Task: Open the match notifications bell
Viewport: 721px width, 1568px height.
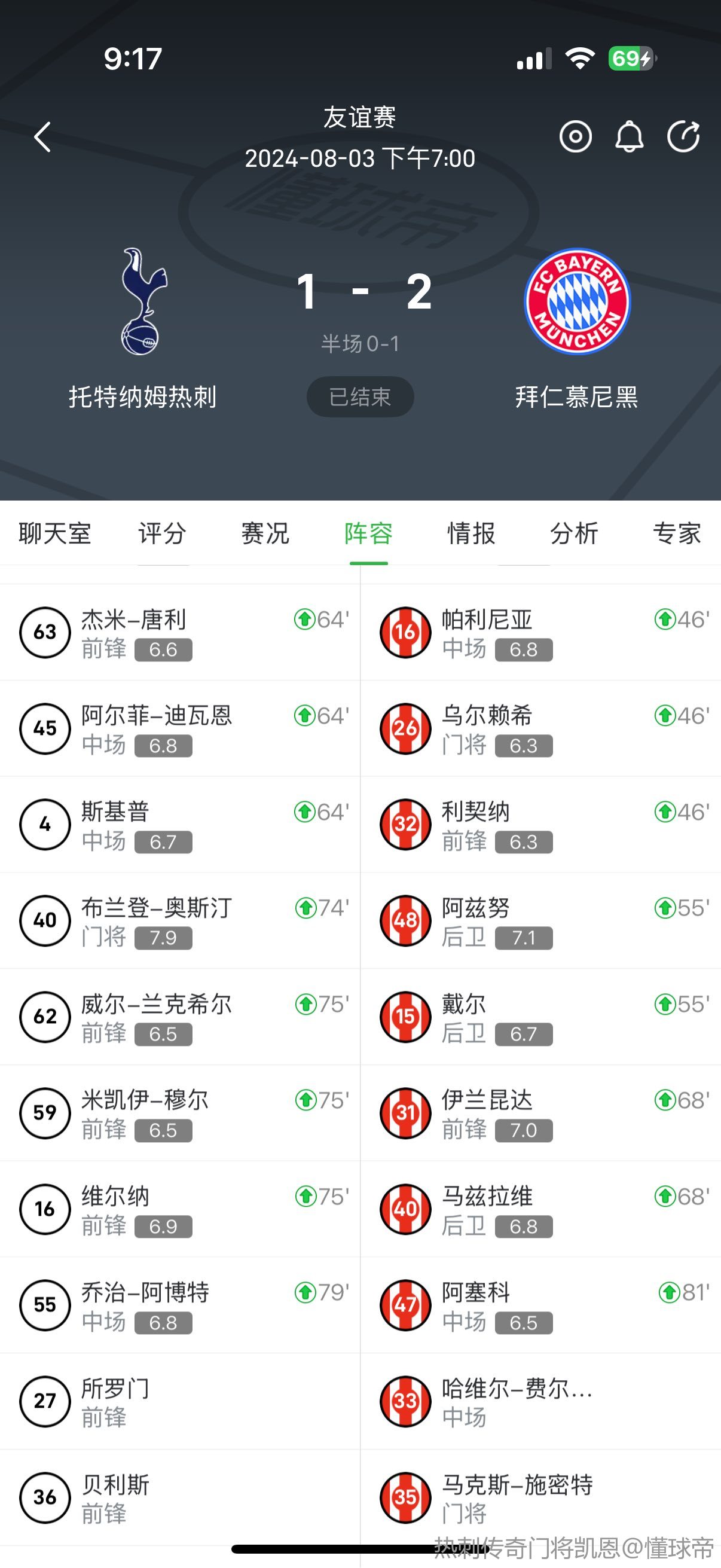Action: pyautogui.click(x=629, y=136)
